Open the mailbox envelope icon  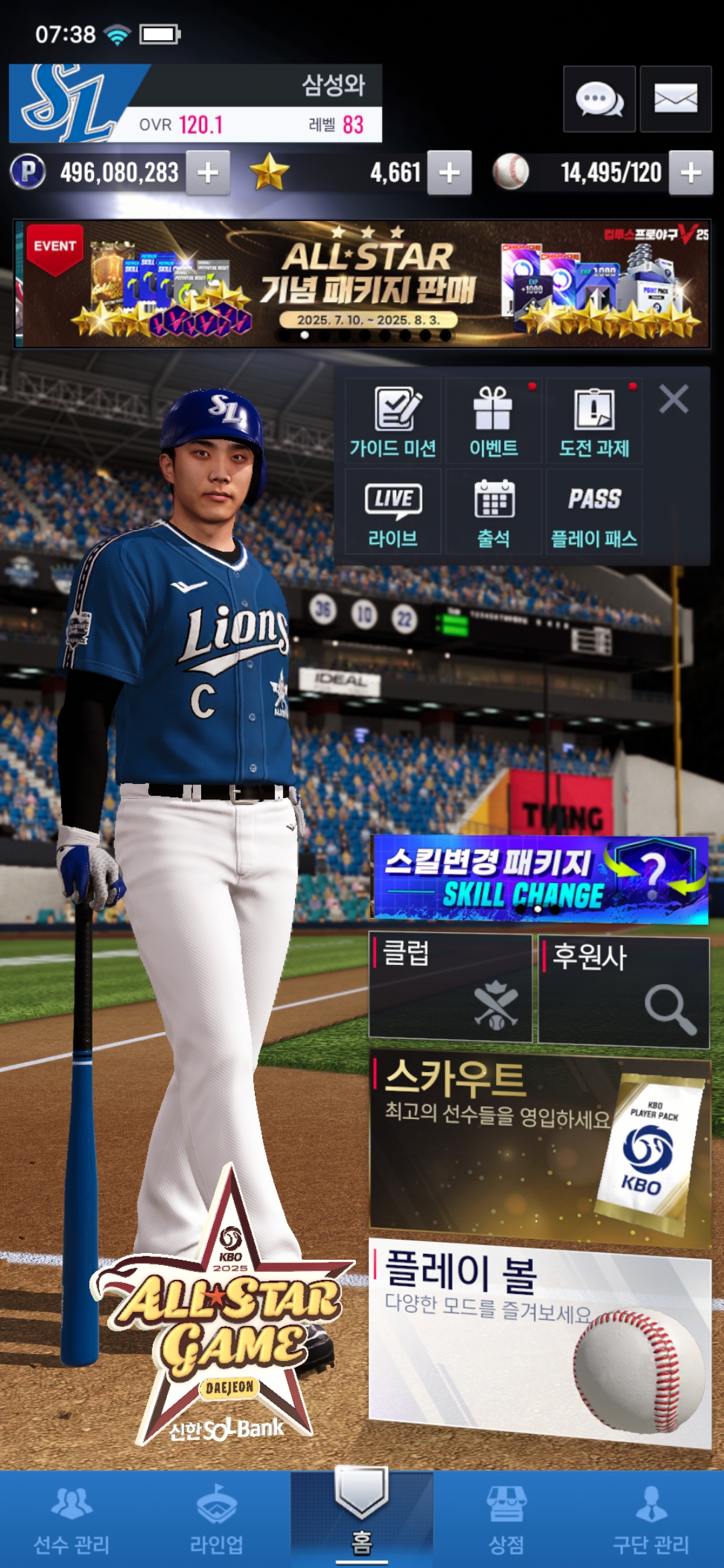tap(675, 99)
